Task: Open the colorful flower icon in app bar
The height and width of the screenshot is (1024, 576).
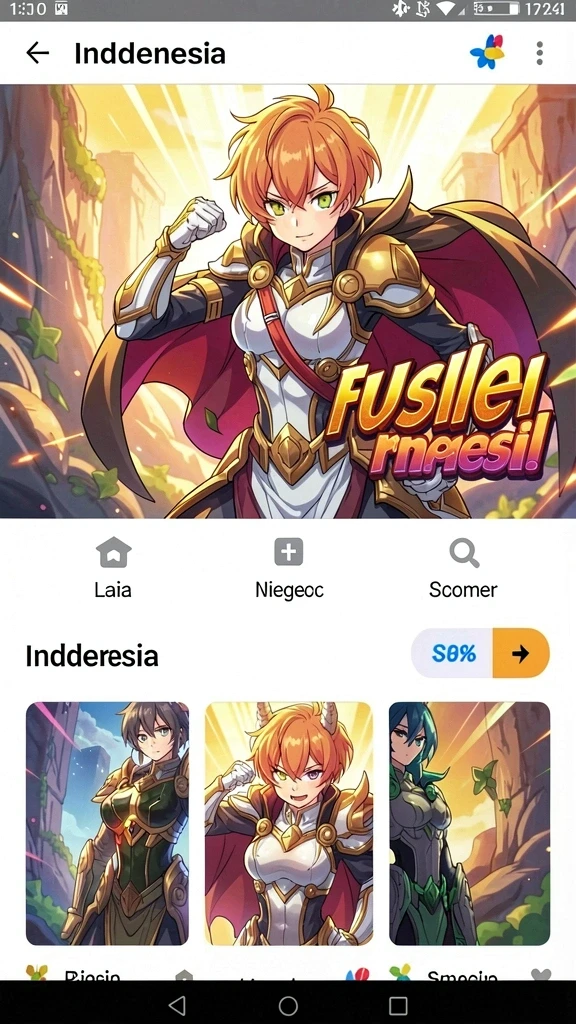Action: point(487,53)
